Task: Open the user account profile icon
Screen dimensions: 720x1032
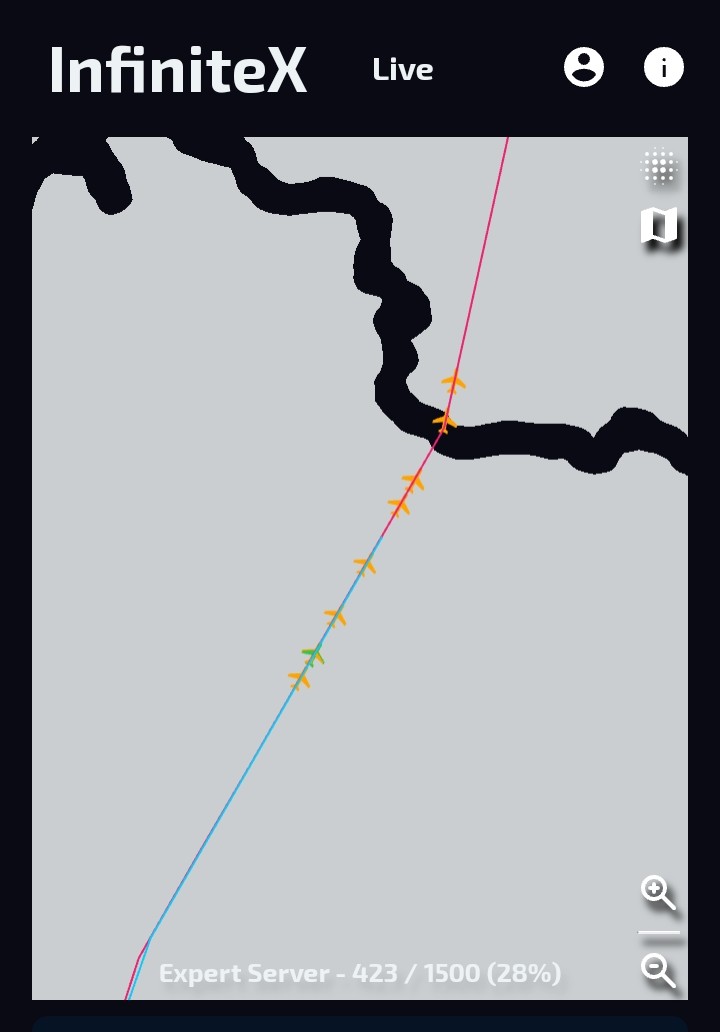Action: pos(584,68)
